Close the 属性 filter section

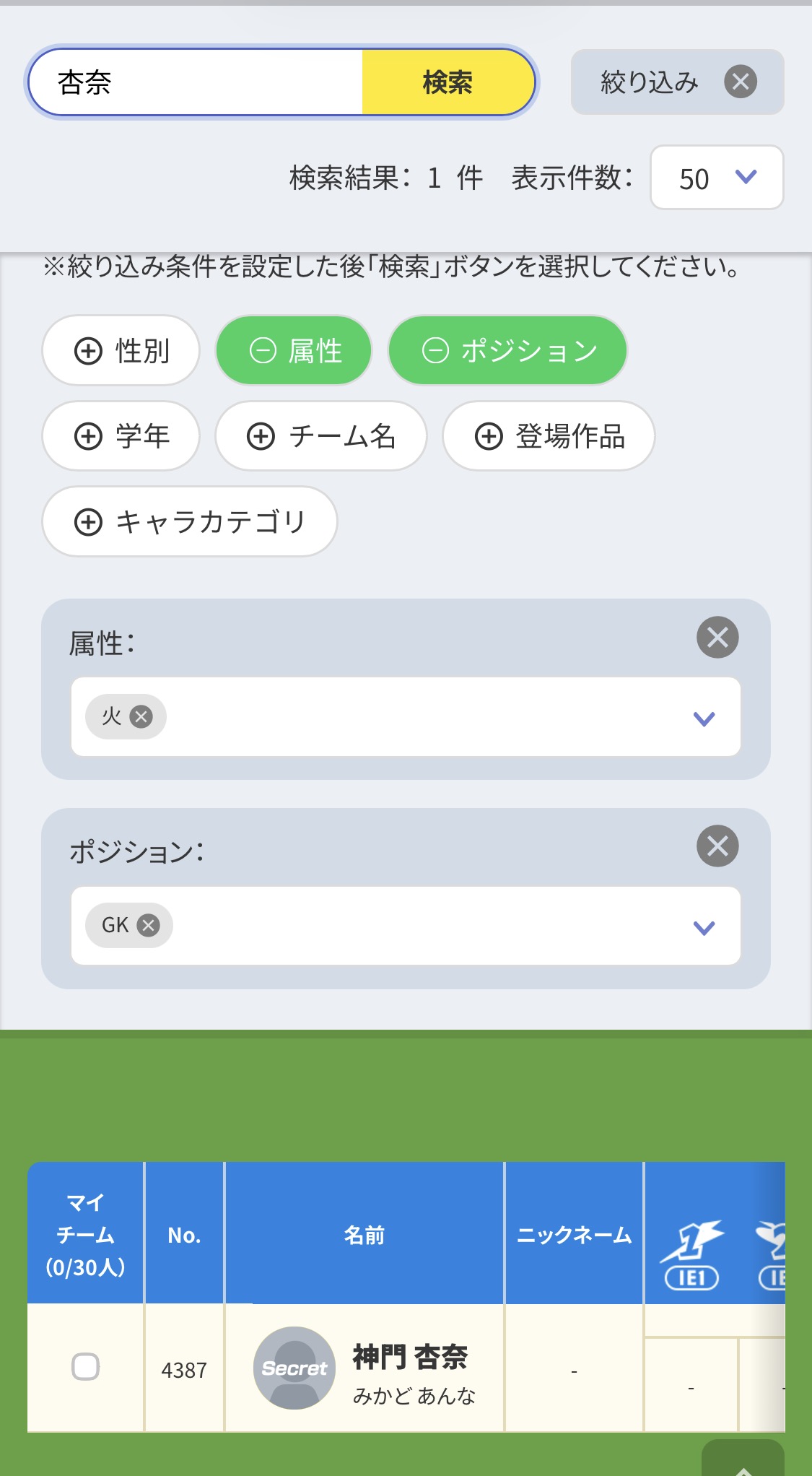point(717,638)
